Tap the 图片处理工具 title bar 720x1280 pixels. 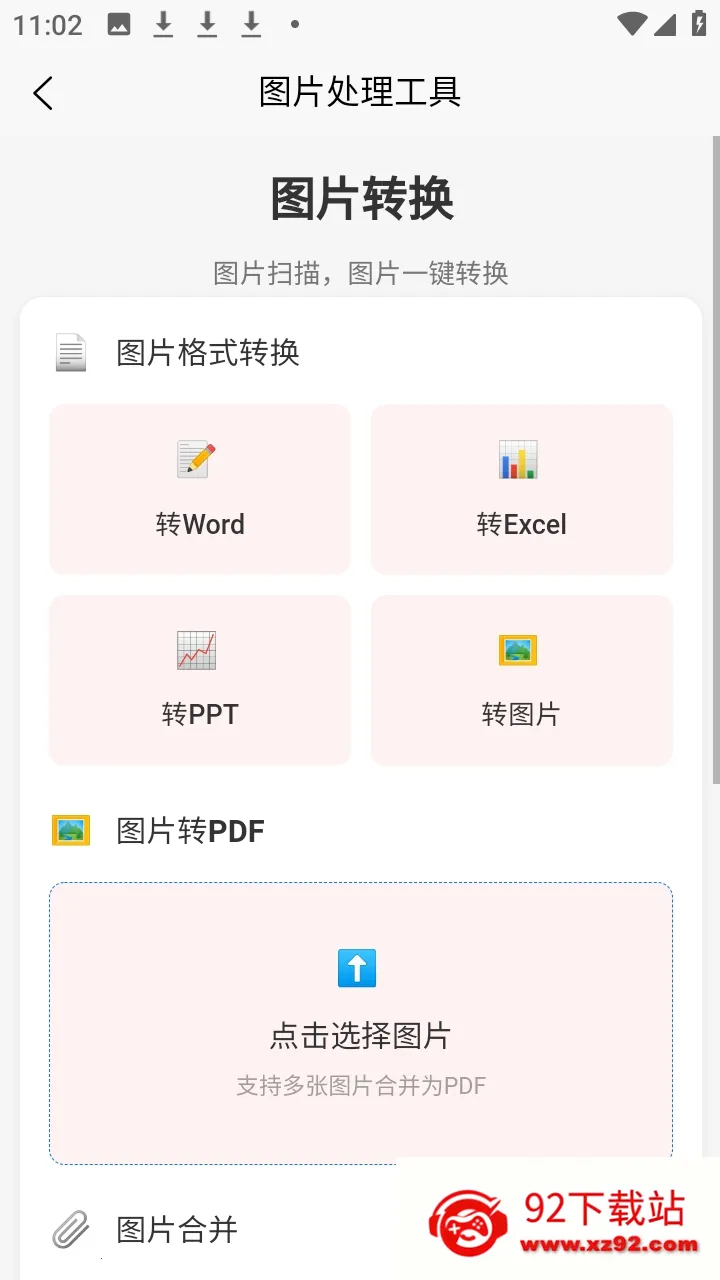(x=360, y=92)
